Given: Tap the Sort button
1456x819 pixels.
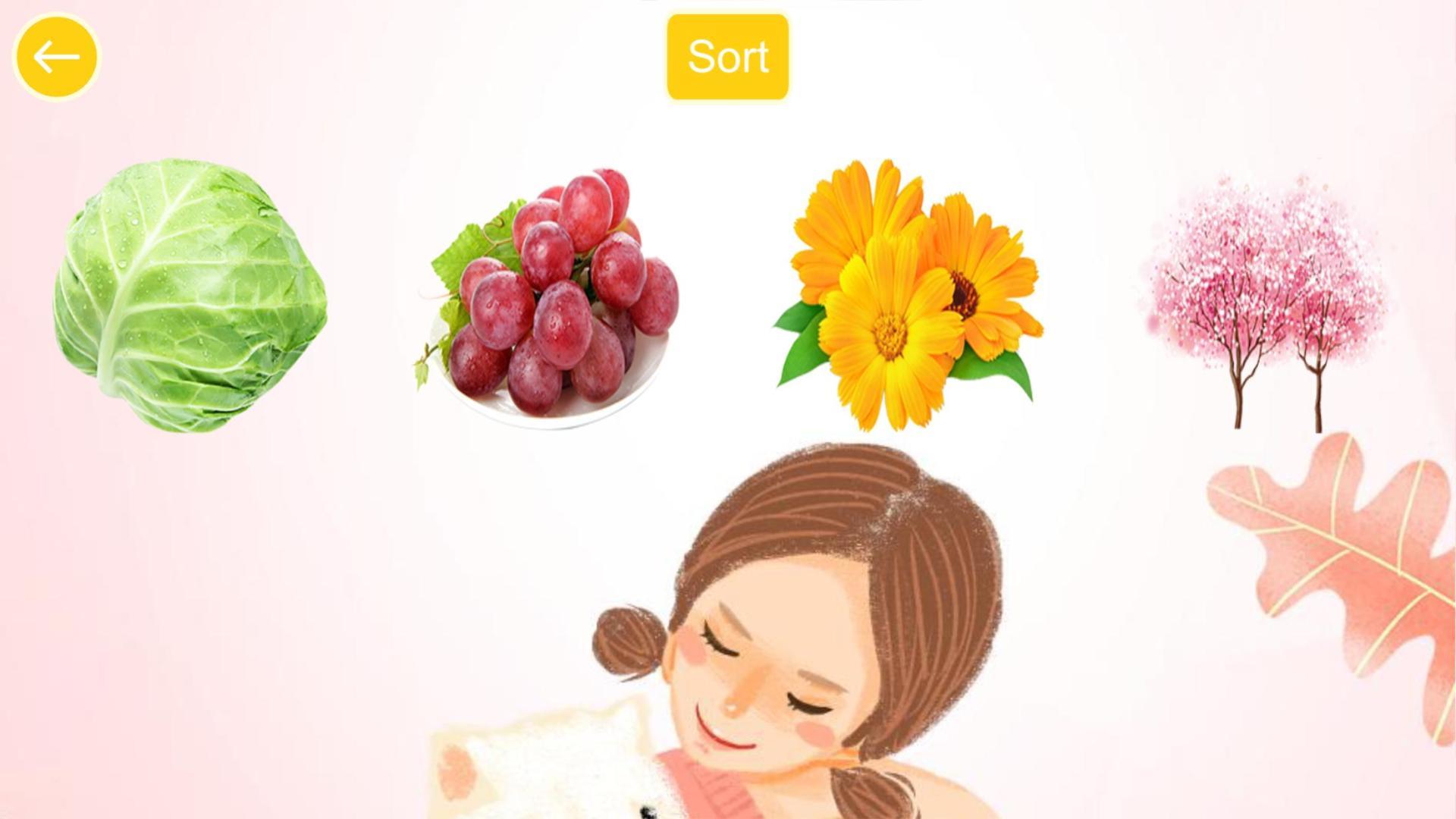Looking at the screenshot, I should pyautogui.click(x=728, y=57).
